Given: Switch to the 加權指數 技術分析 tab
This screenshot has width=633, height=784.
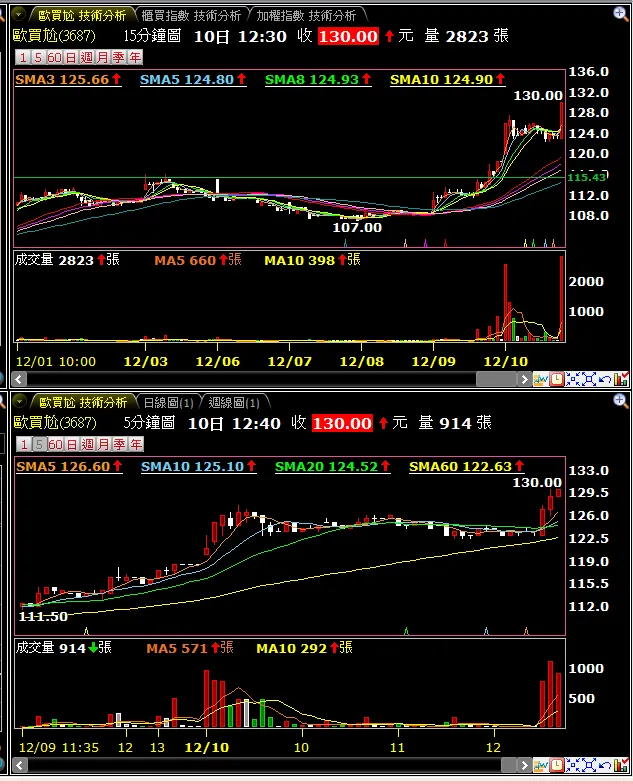Looking at the screenshot, I should click(305, 16).
